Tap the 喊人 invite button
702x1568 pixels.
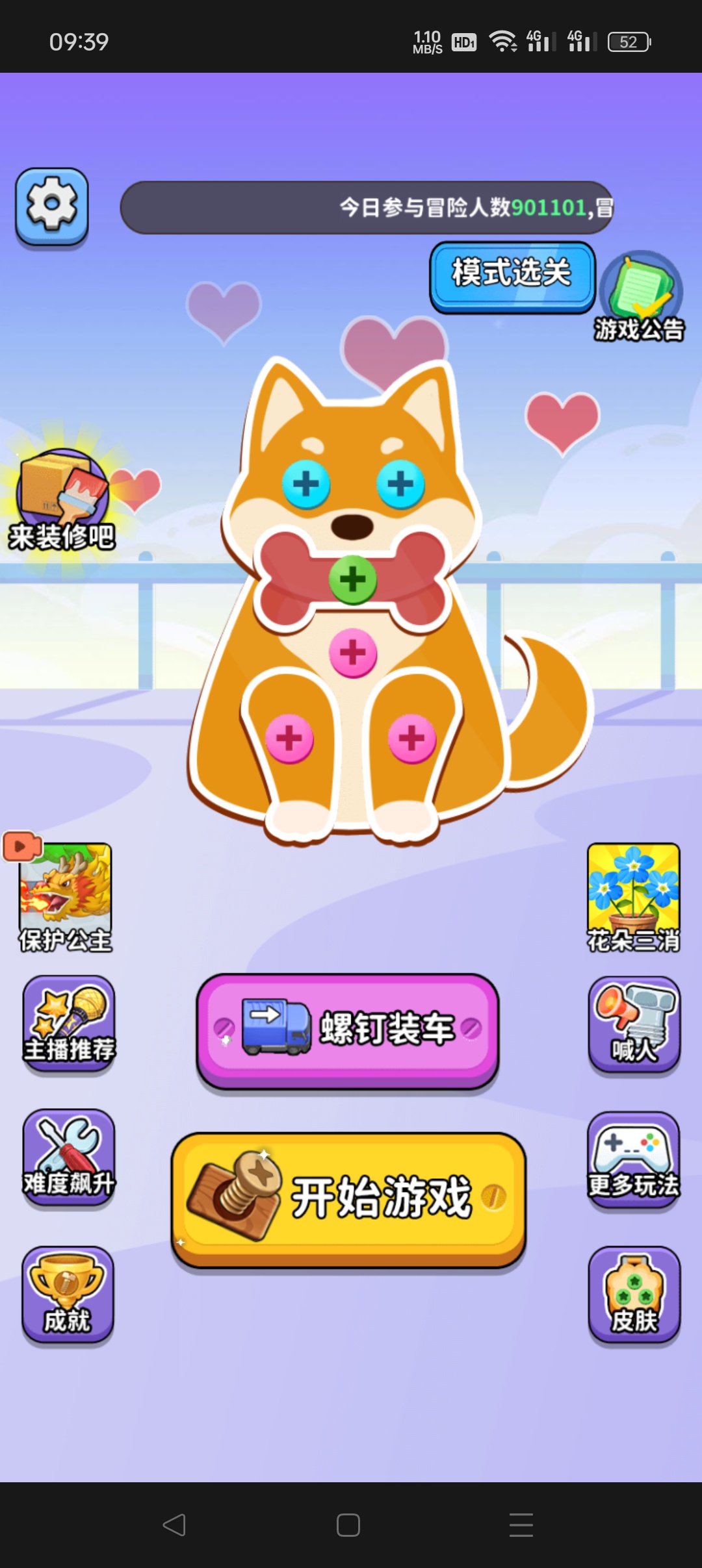coord(634,1024)
